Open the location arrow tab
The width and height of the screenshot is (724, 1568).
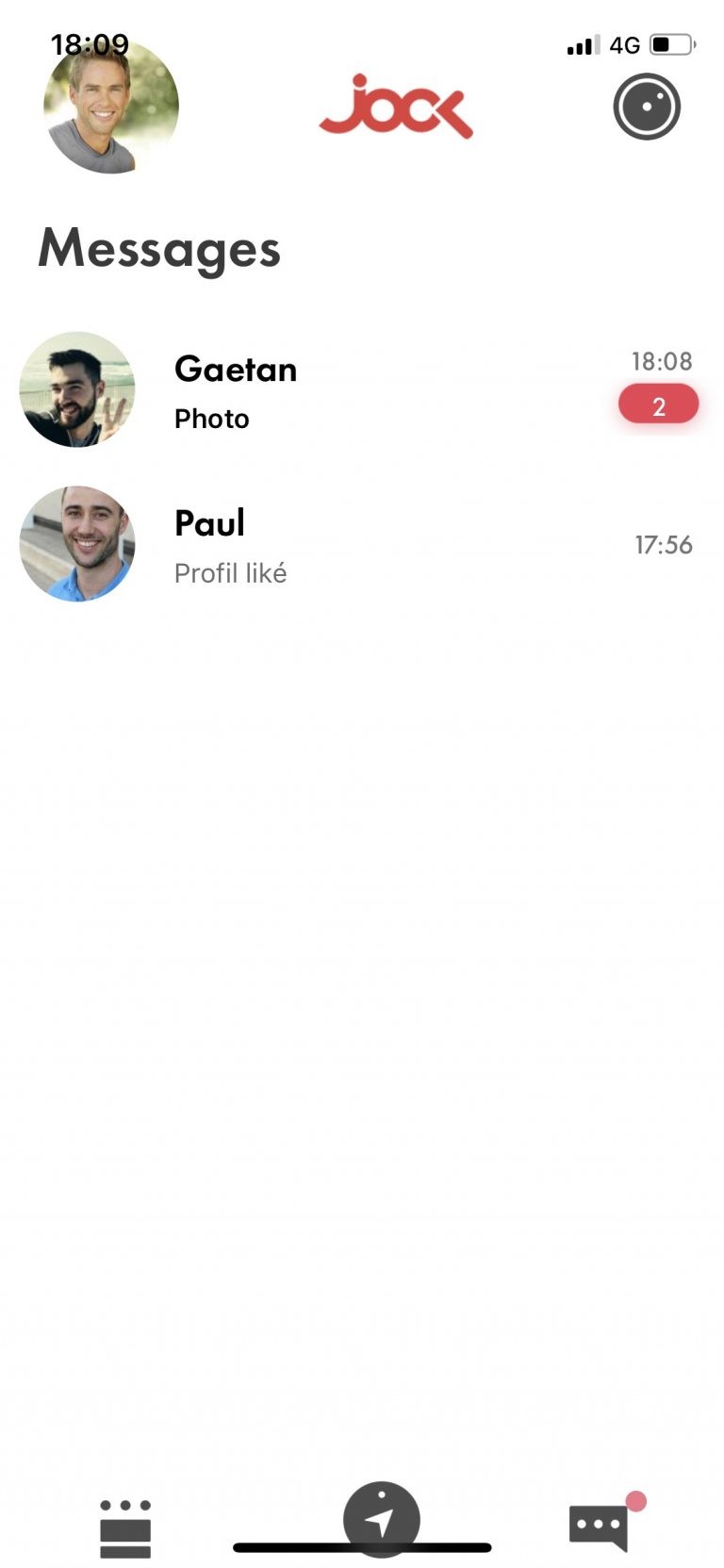(x=381, y=1519)
